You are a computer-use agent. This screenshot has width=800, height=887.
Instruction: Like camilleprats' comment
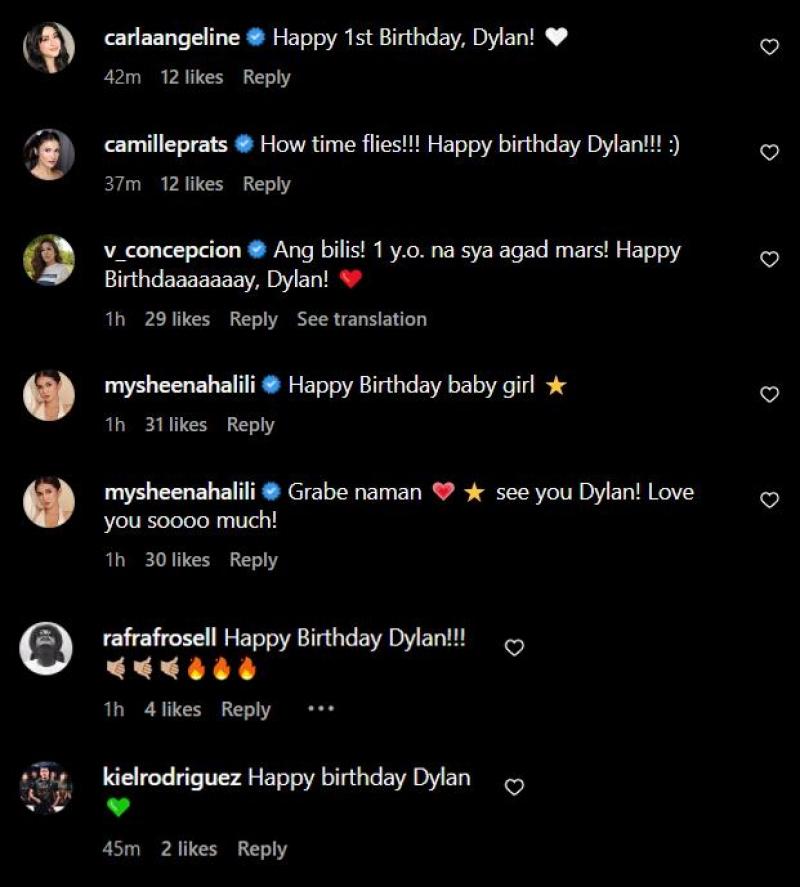point(769,153)
